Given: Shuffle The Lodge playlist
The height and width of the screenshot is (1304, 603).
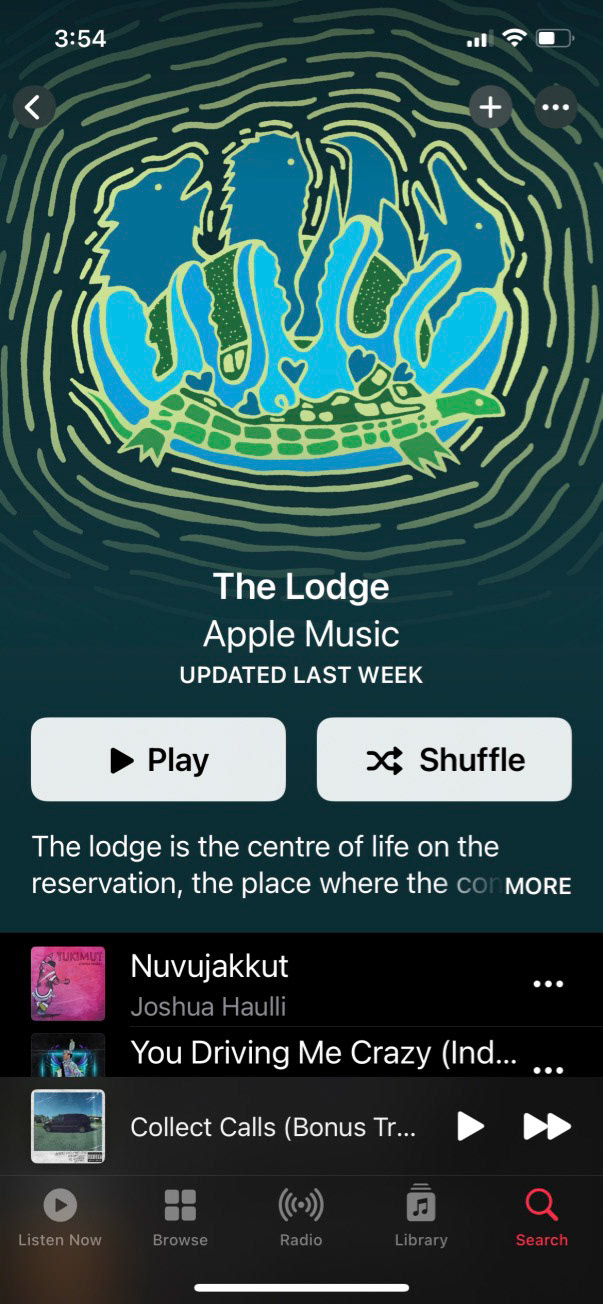Looking at the screenshot, I should pos(444,759).
